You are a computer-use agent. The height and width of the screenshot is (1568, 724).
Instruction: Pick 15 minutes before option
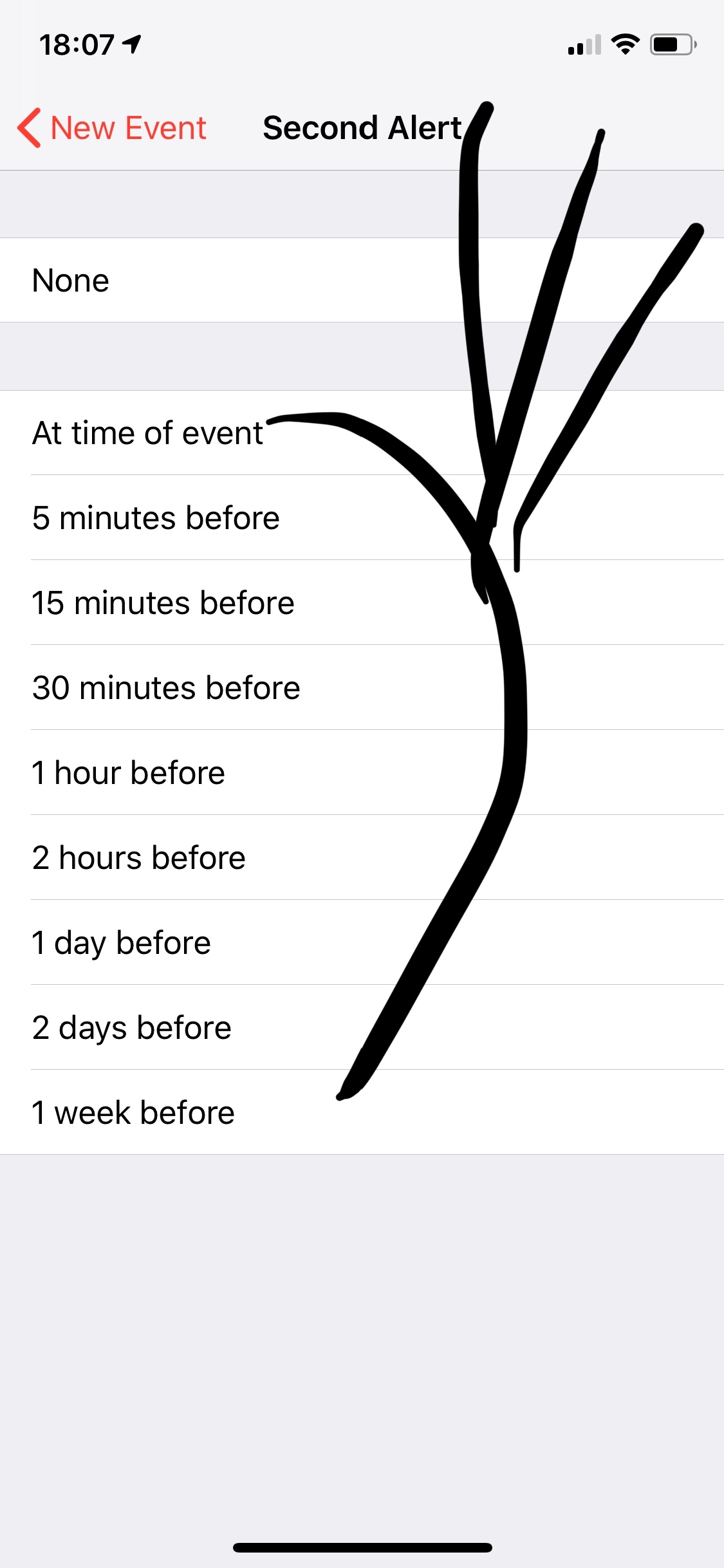click(163, 602)
